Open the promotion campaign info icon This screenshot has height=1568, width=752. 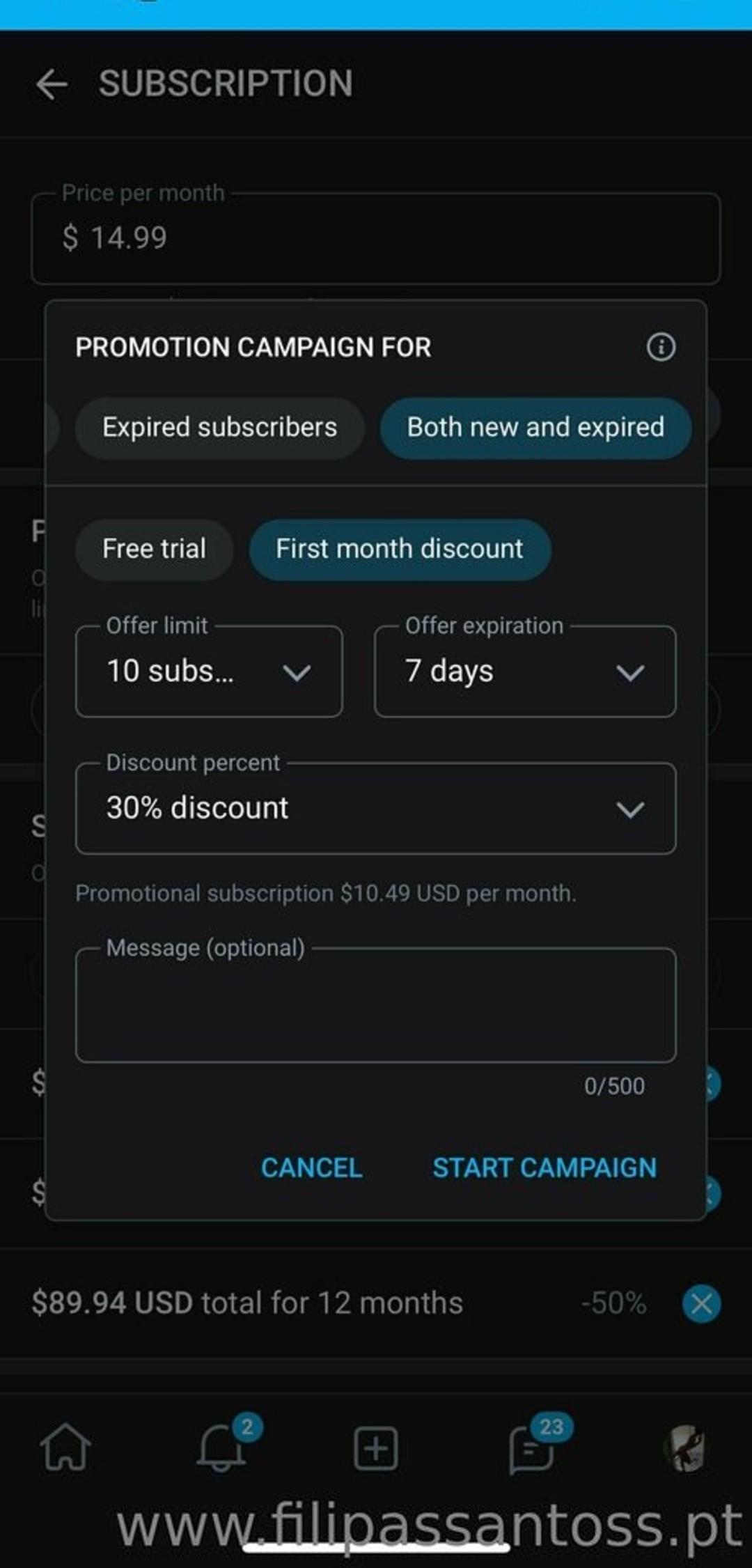[x=661, y=346]
